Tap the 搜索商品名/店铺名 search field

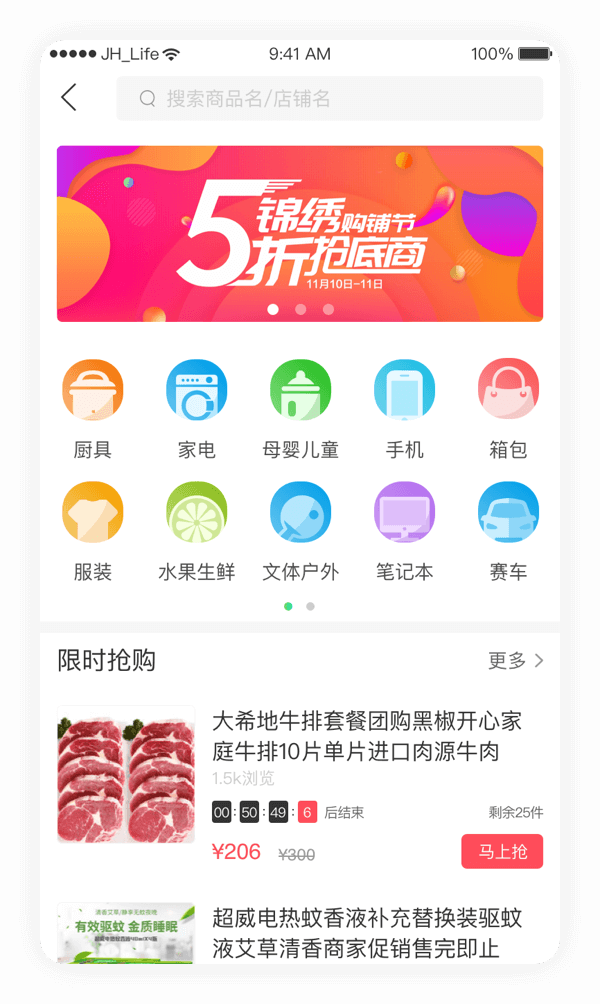click(x=330, y=99)
